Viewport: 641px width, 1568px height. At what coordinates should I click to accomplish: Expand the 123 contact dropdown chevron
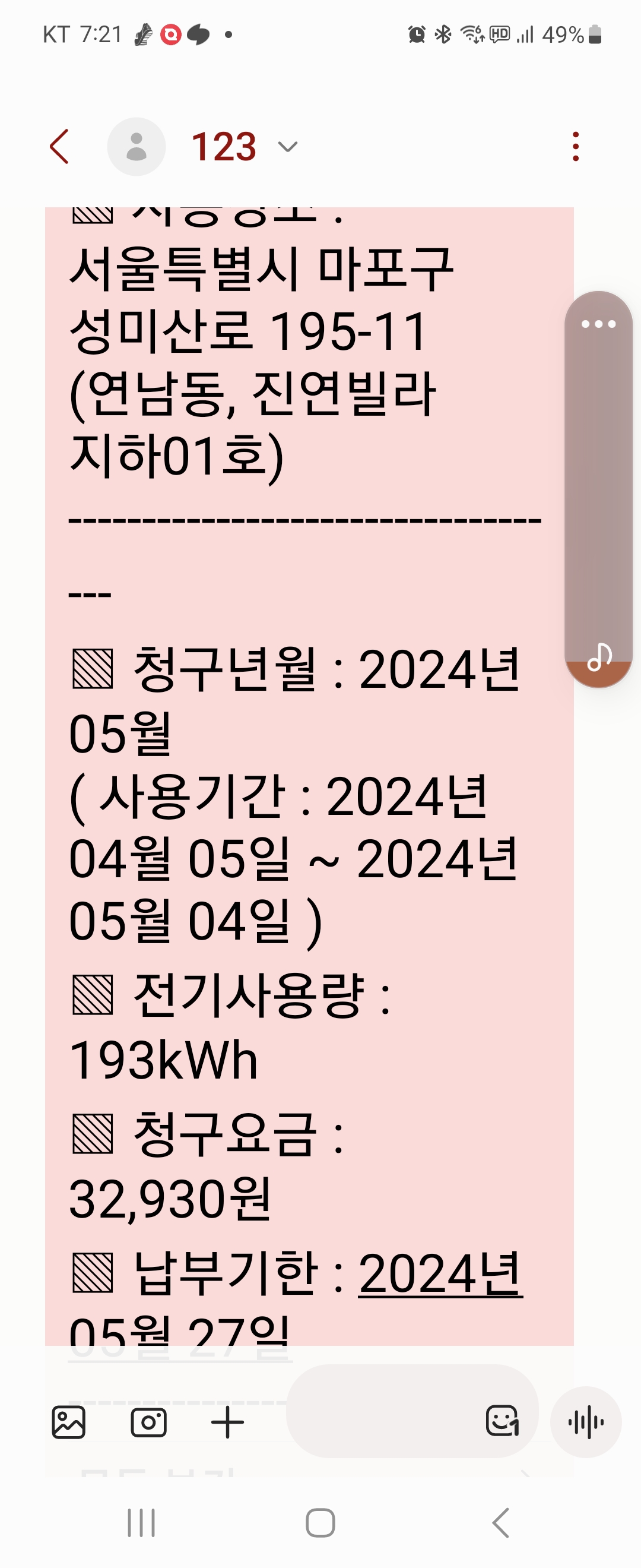point(287,147)
